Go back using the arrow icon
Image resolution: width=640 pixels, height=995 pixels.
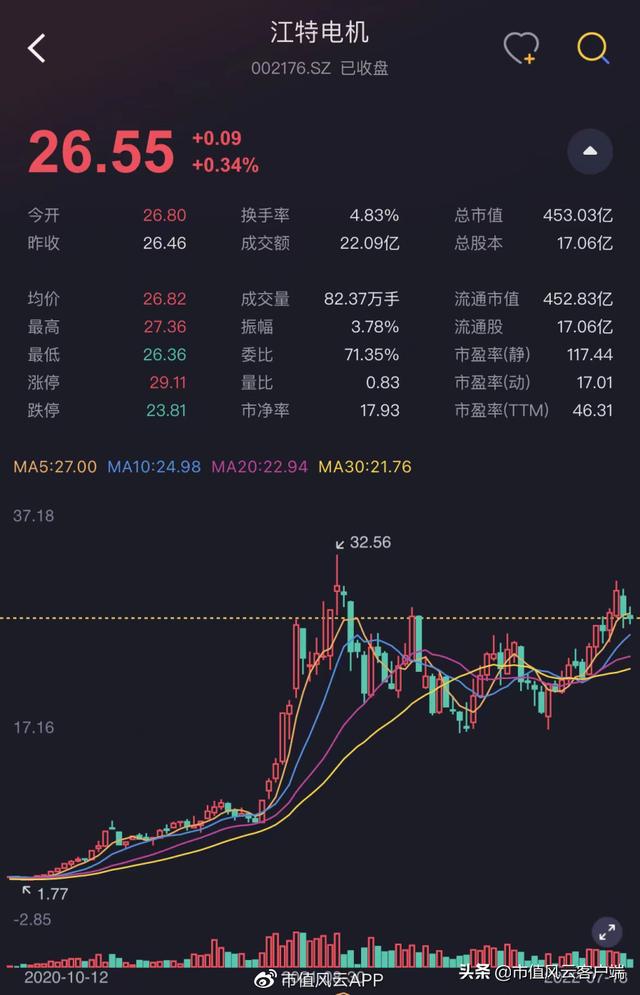(37, 48)
